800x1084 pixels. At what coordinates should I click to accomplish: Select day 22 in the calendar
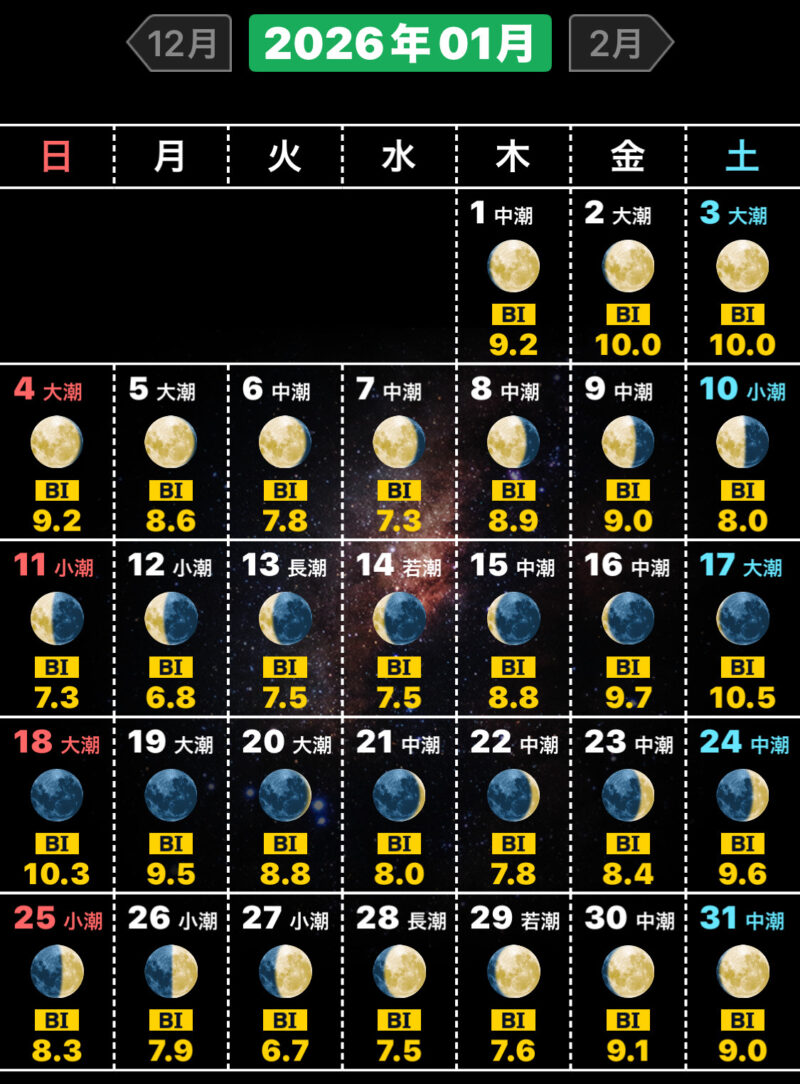(513, 804)
